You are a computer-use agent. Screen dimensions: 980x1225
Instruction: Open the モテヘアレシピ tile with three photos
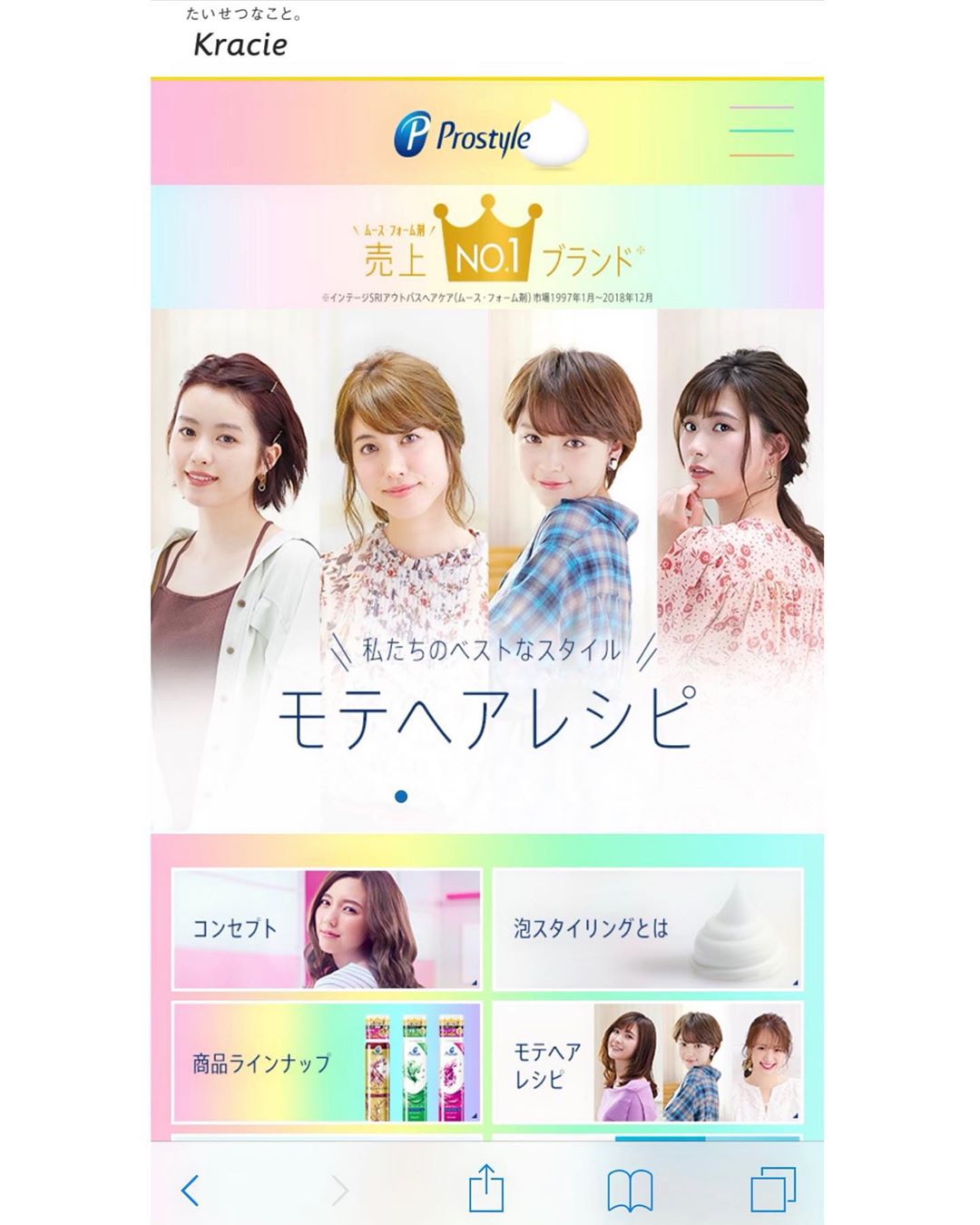[x=648, y=1063]
